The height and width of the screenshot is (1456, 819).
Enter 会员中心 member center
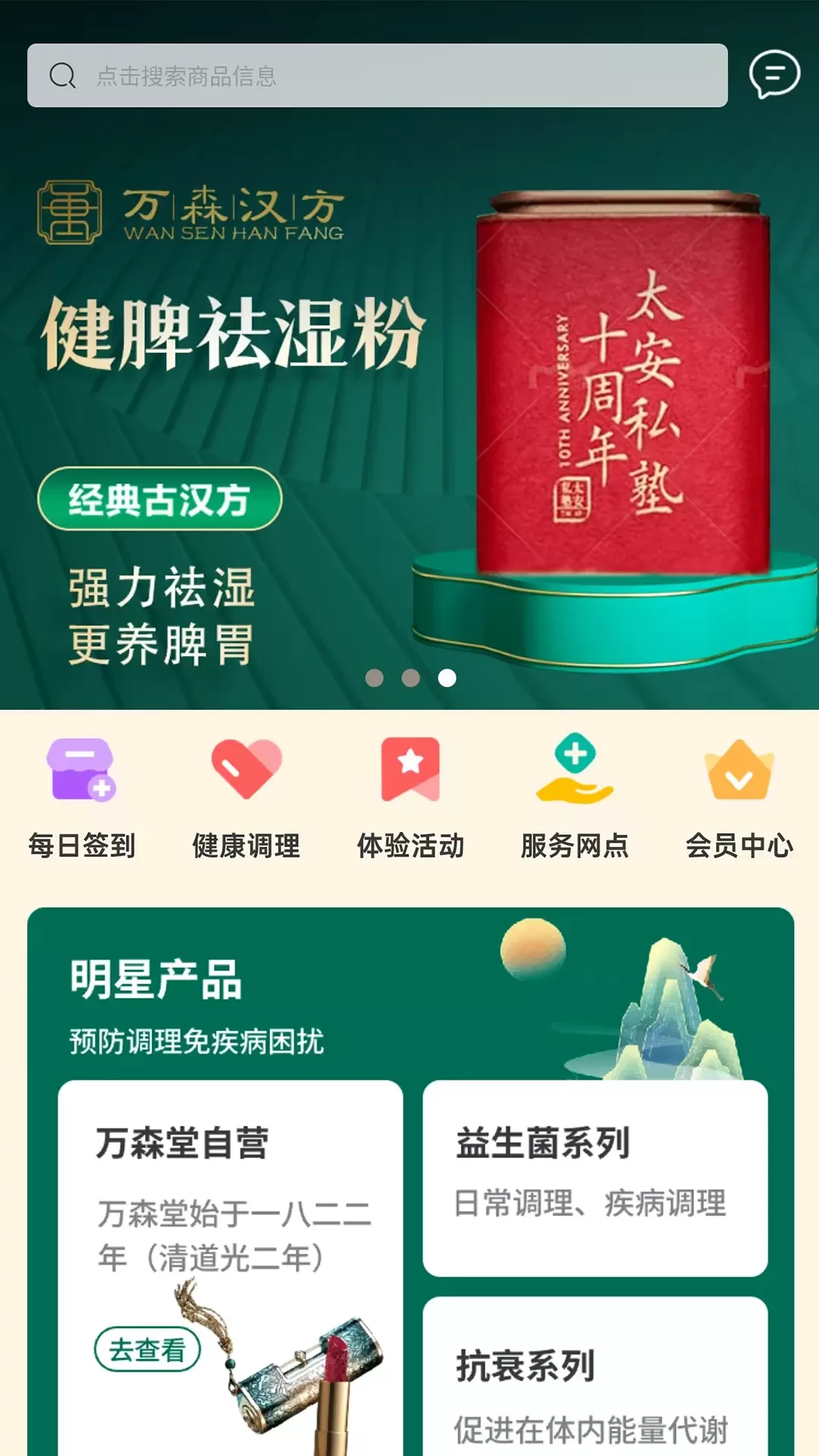click(x=739, y=798)
